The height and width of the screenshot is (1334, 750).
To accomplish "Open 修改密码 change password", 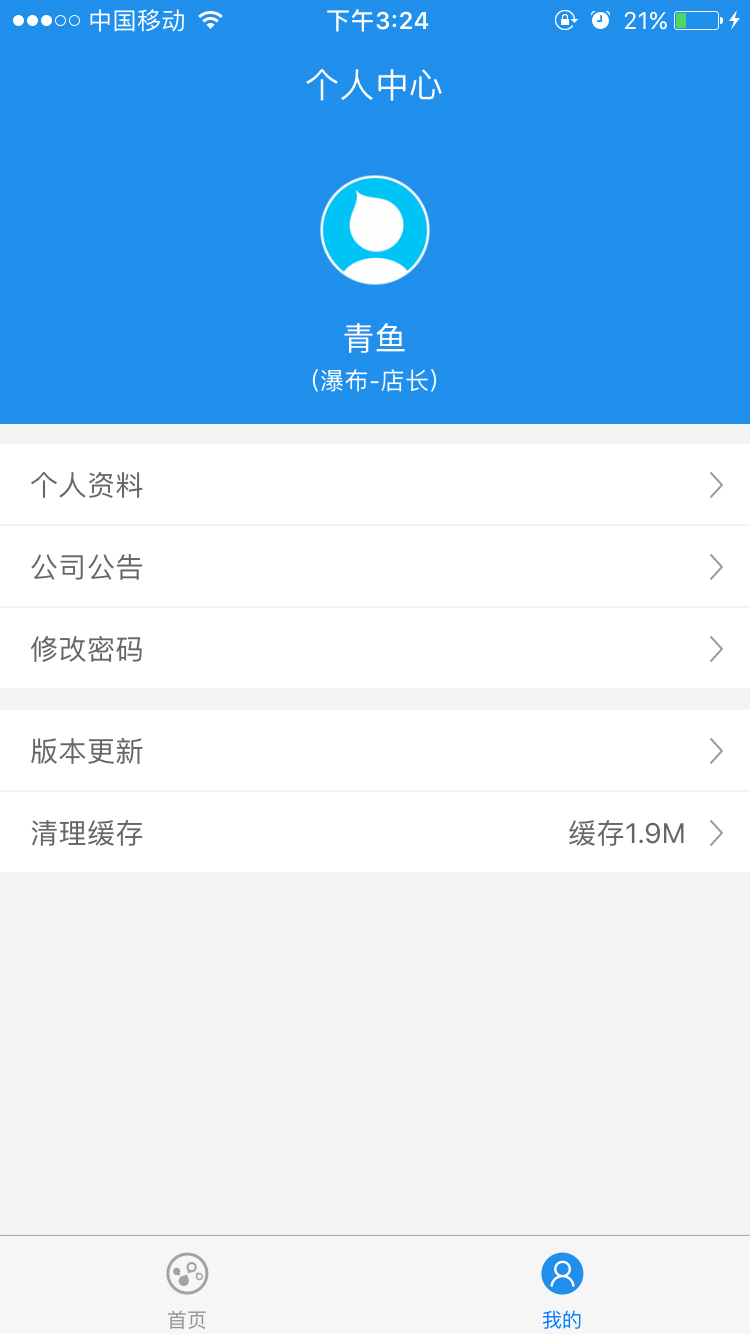I will coord(375,649).
